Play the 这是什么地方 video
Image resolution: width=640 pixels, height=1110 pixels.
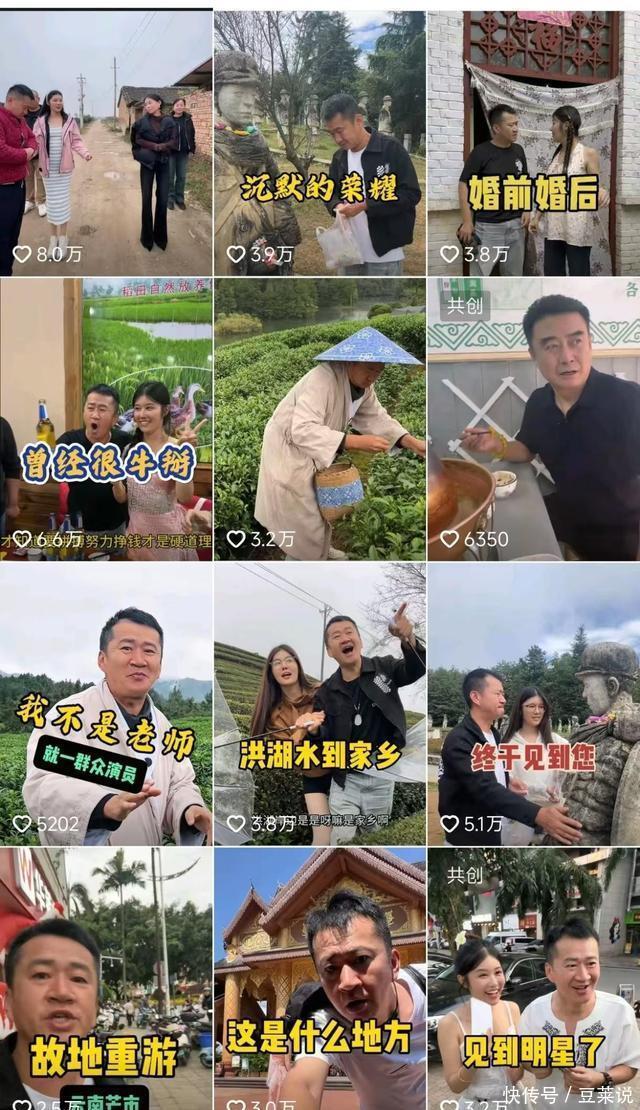click(319, 978)
